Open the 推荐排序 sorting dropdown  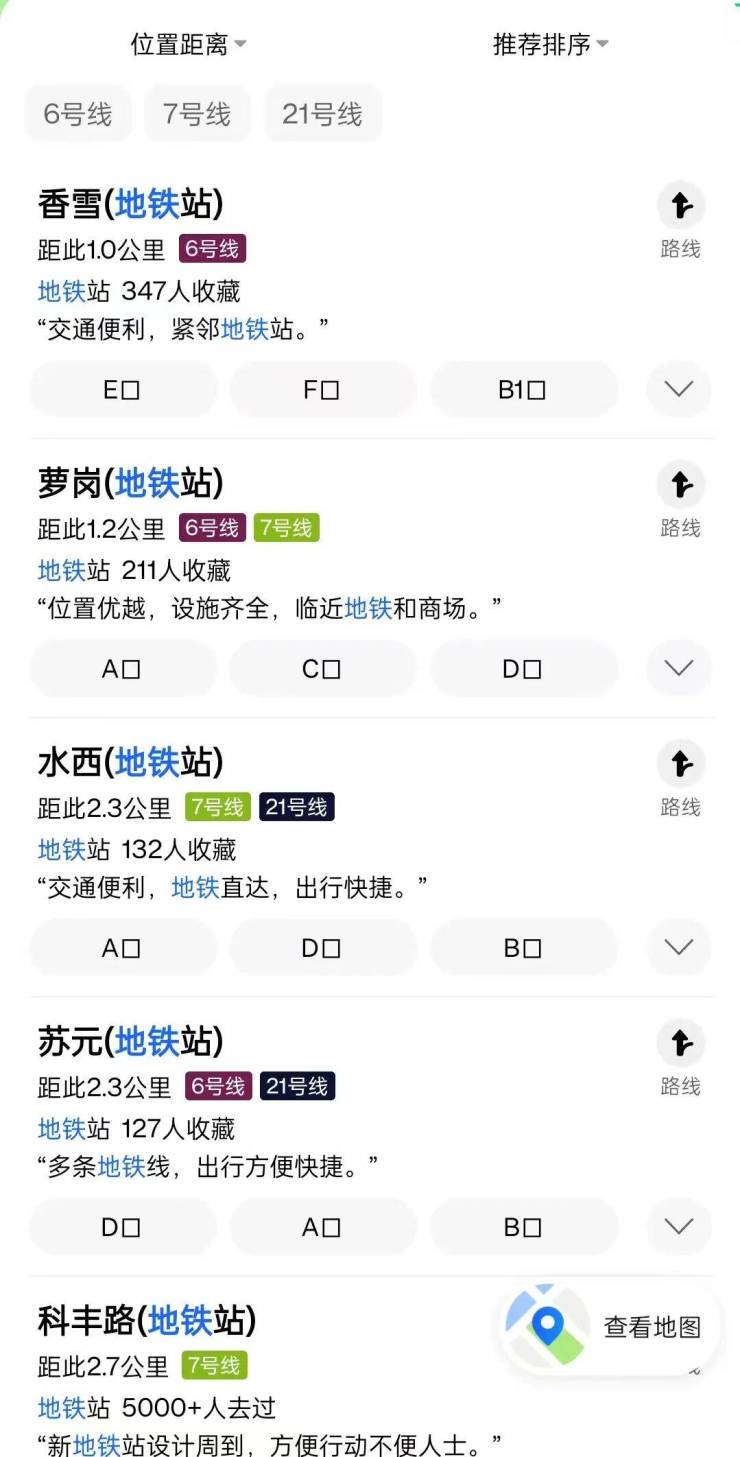(x=550, y=45)
